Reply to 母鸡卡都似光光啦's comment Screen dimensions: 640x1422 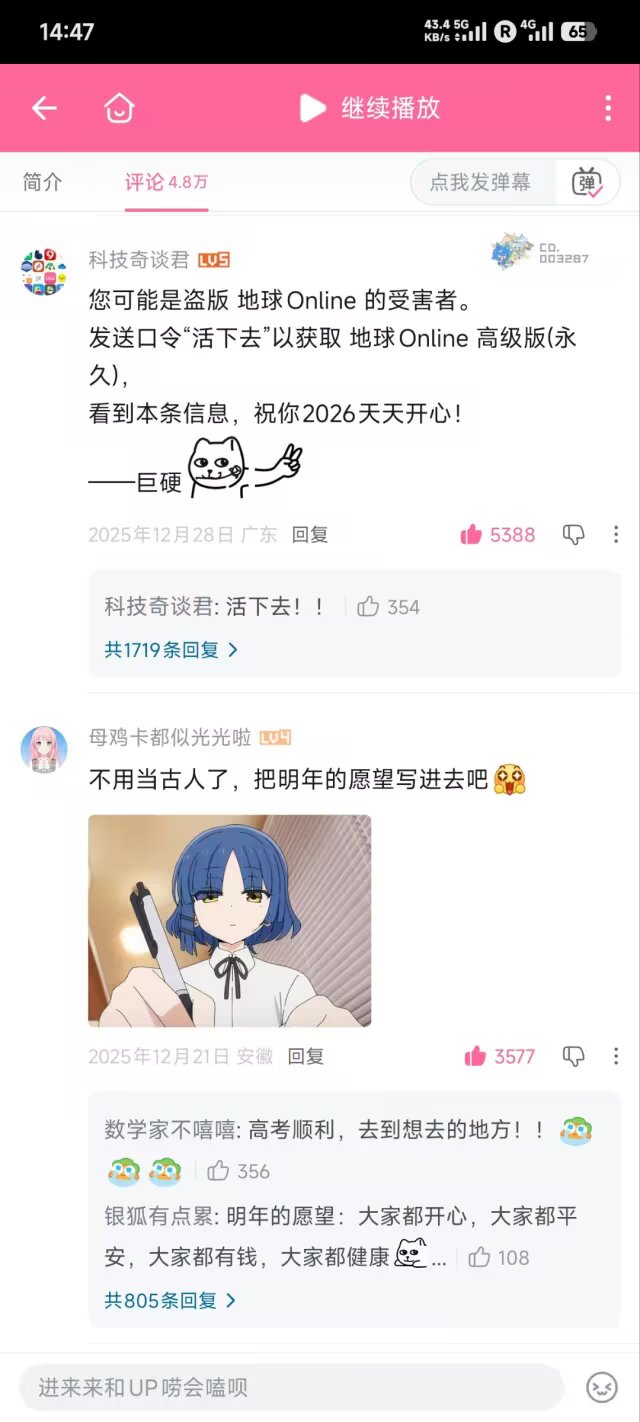pos(306,1056)
